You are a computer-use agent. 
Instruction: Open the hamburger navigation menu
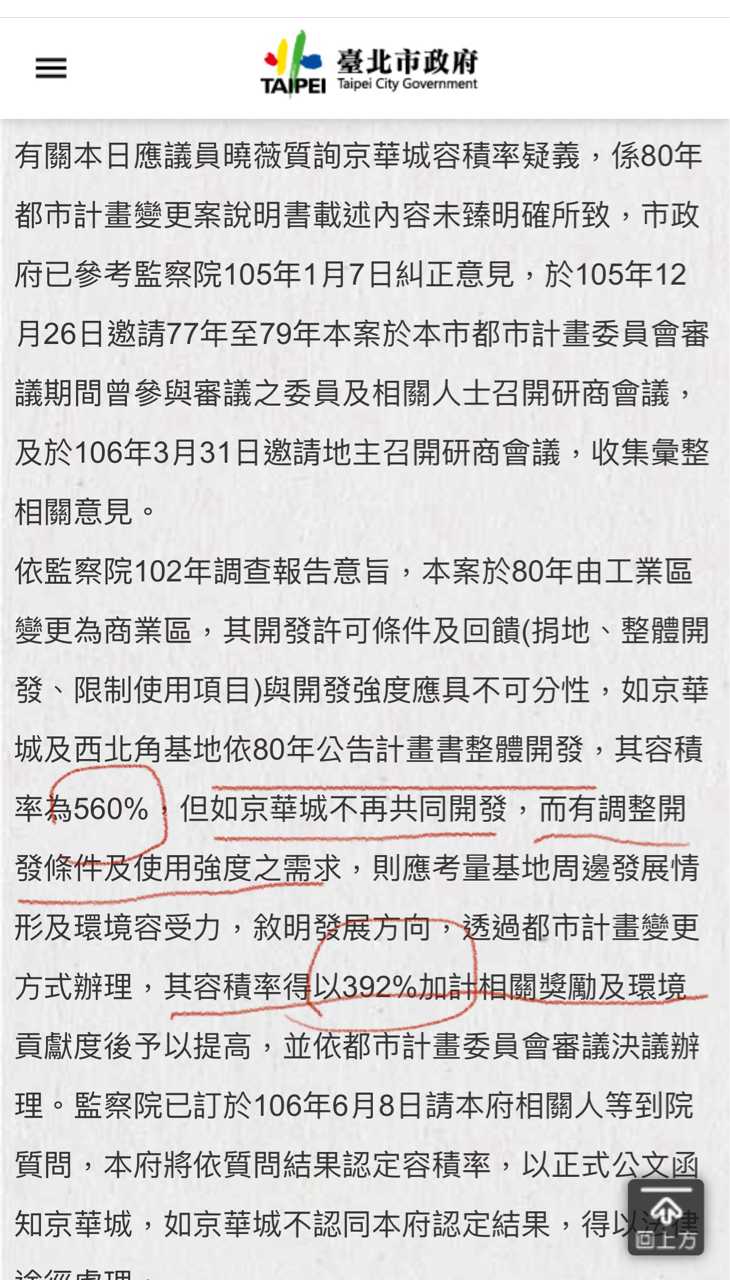click(51, 68)
